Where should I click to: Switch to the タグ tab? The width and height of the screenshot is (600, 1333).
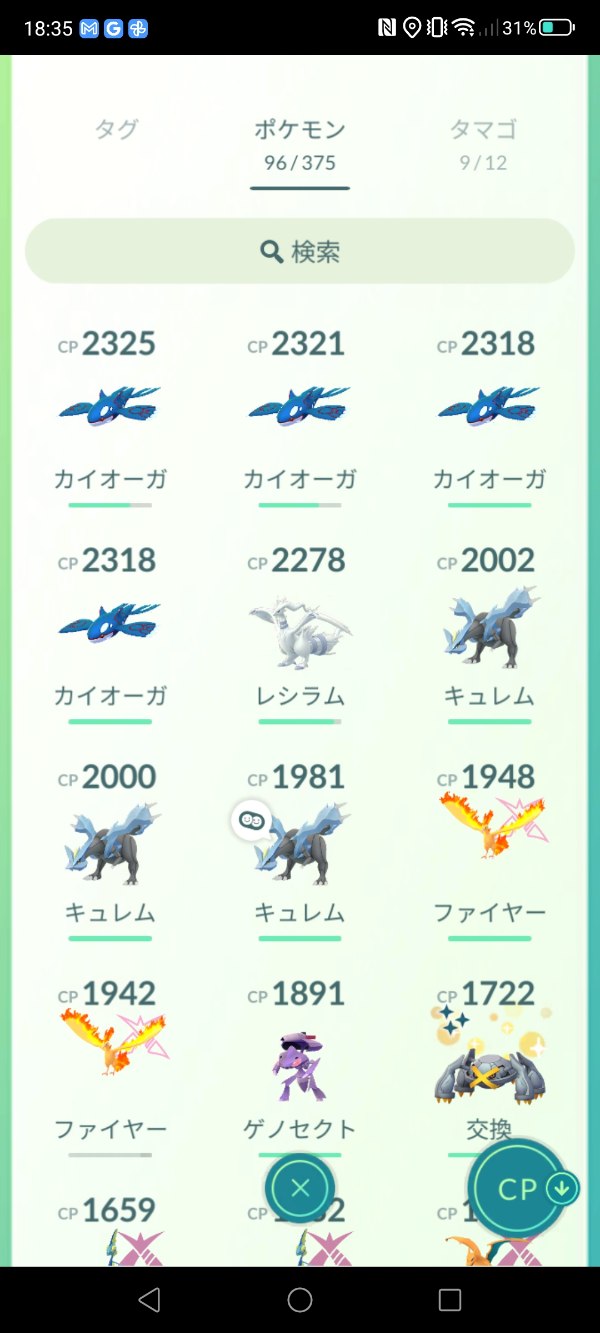[116, 129]
